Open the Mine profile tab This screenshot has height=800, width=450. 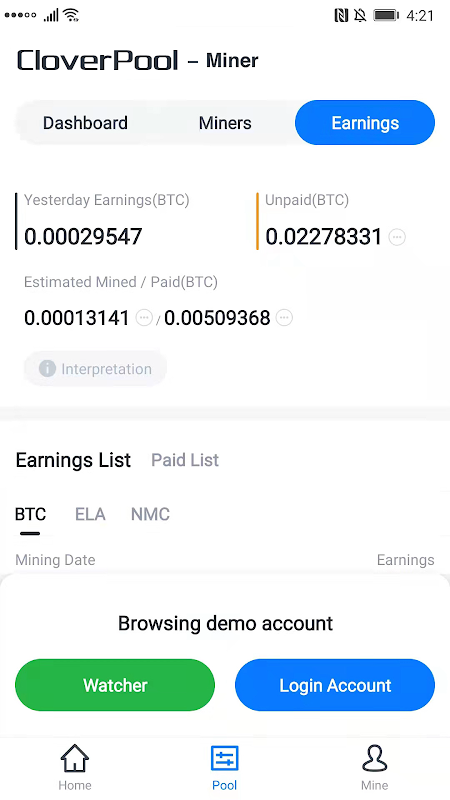pyautogui.click(x=374, y=768)
